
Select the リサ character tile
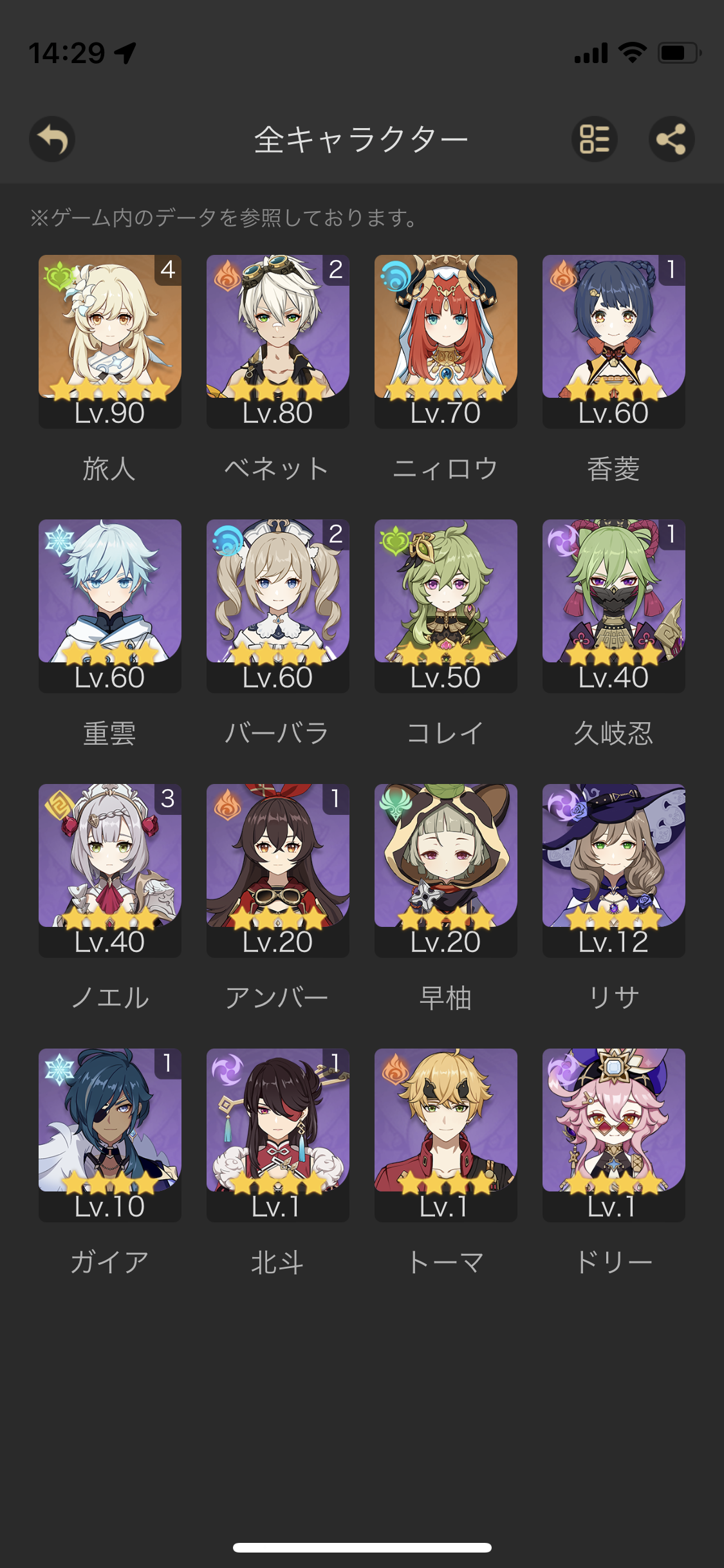point(614,870)
